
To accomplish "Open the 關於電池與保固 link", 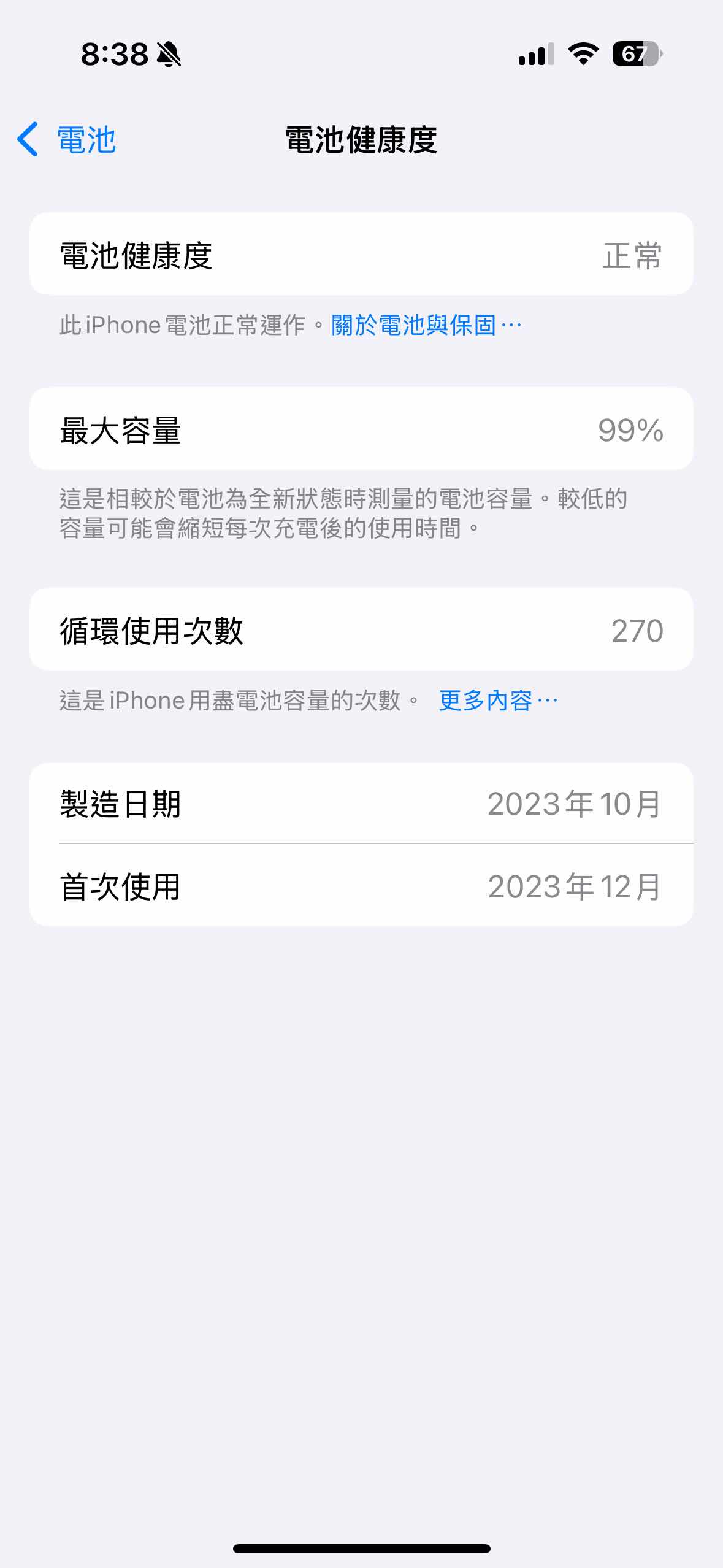I will tap(426, 325).
